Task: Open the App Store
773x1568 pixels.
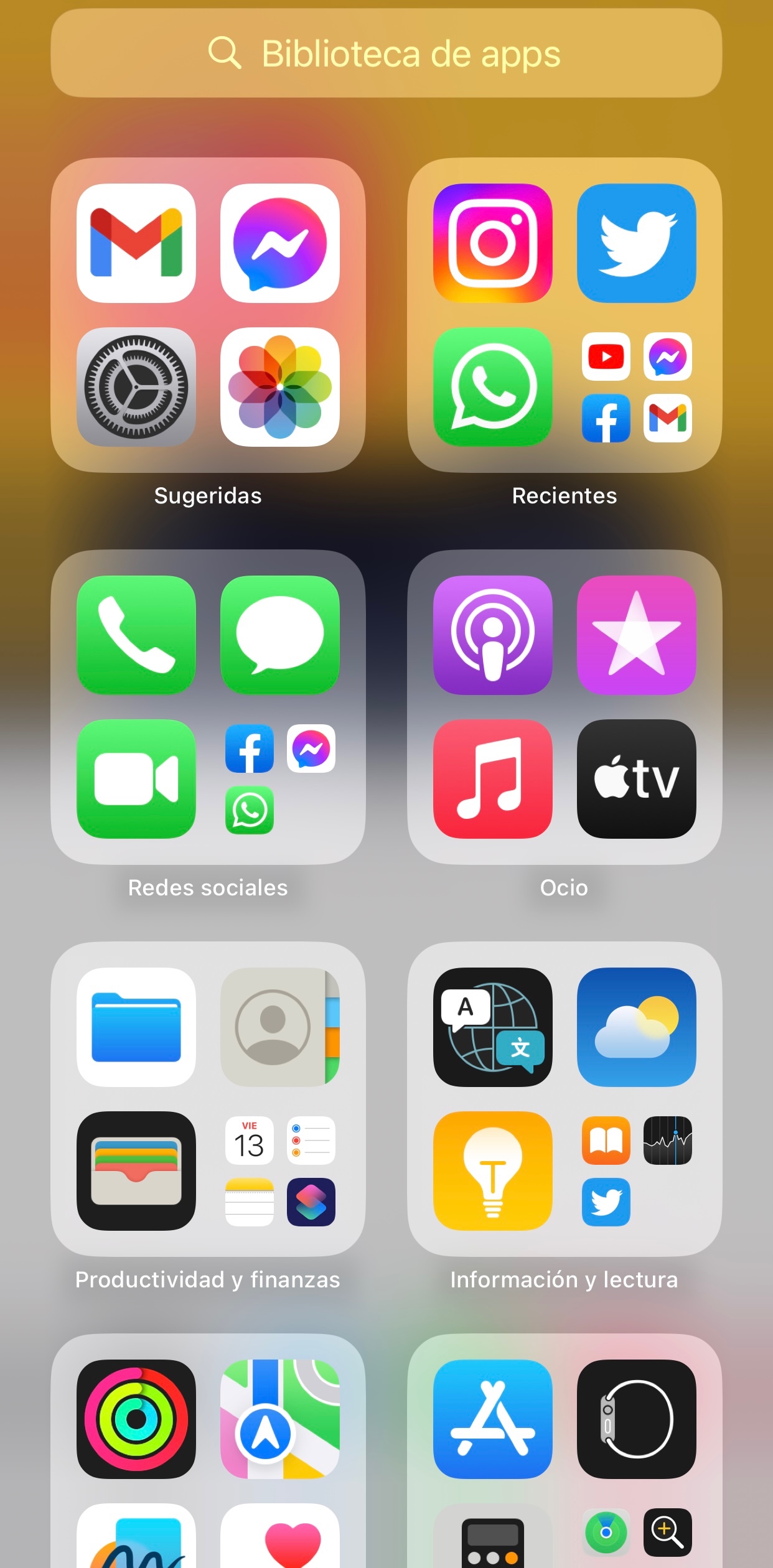Action: click(492, 1419)
